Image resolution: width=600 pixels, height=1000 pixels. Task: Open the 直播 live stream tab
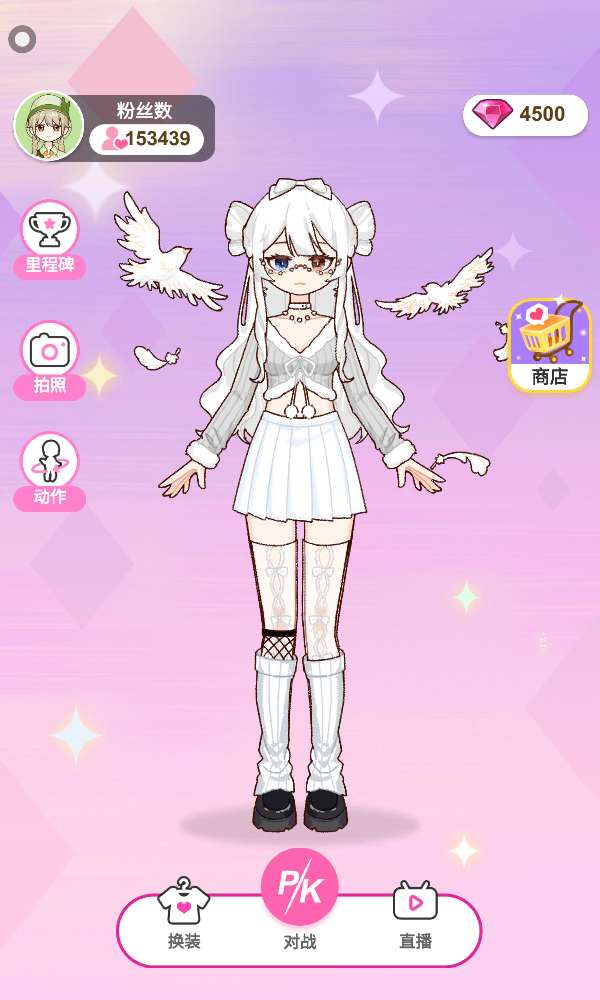tap(415, 915)
